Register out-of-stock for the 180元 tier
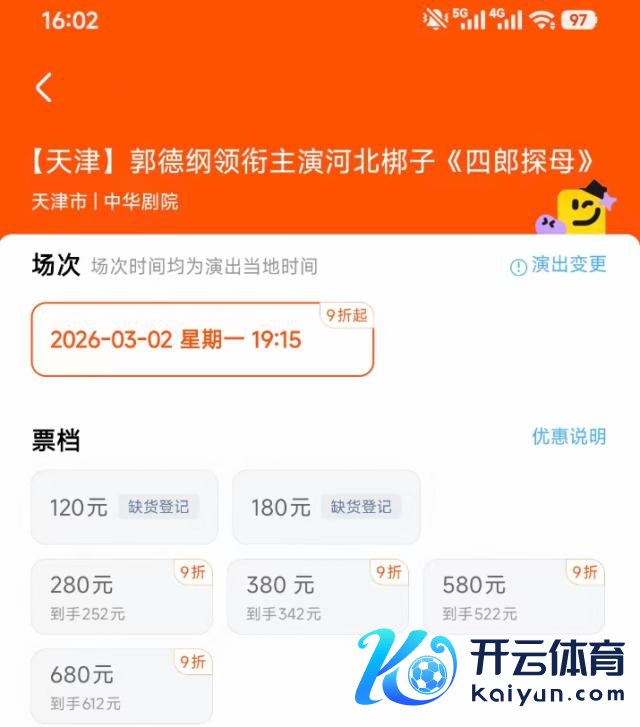 [x=361, y=506]
